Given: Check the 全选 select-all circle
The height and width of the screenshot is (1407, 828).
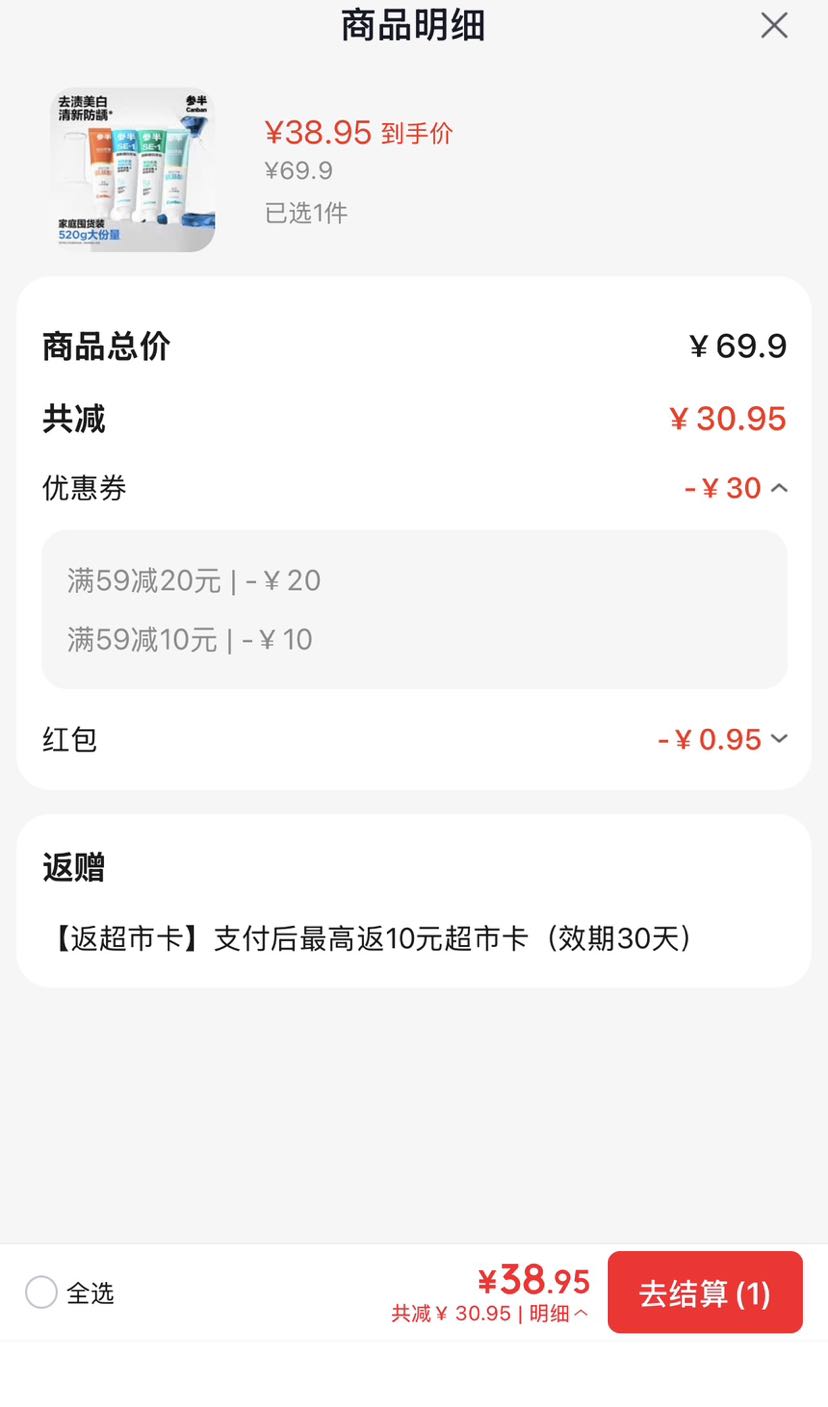Looking at the screenshot, I should pos(41,1292).
